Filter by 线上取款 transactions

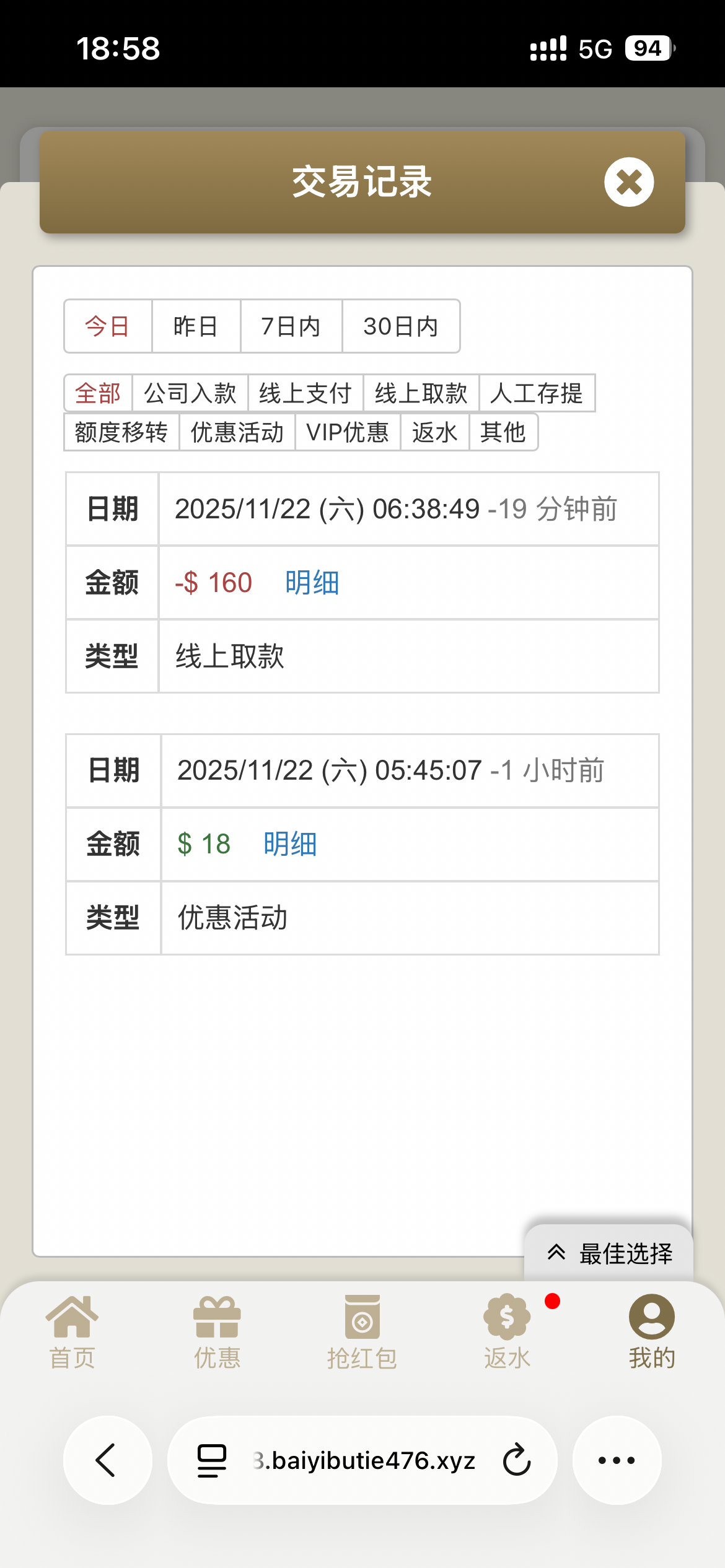[x=421, y=393]
